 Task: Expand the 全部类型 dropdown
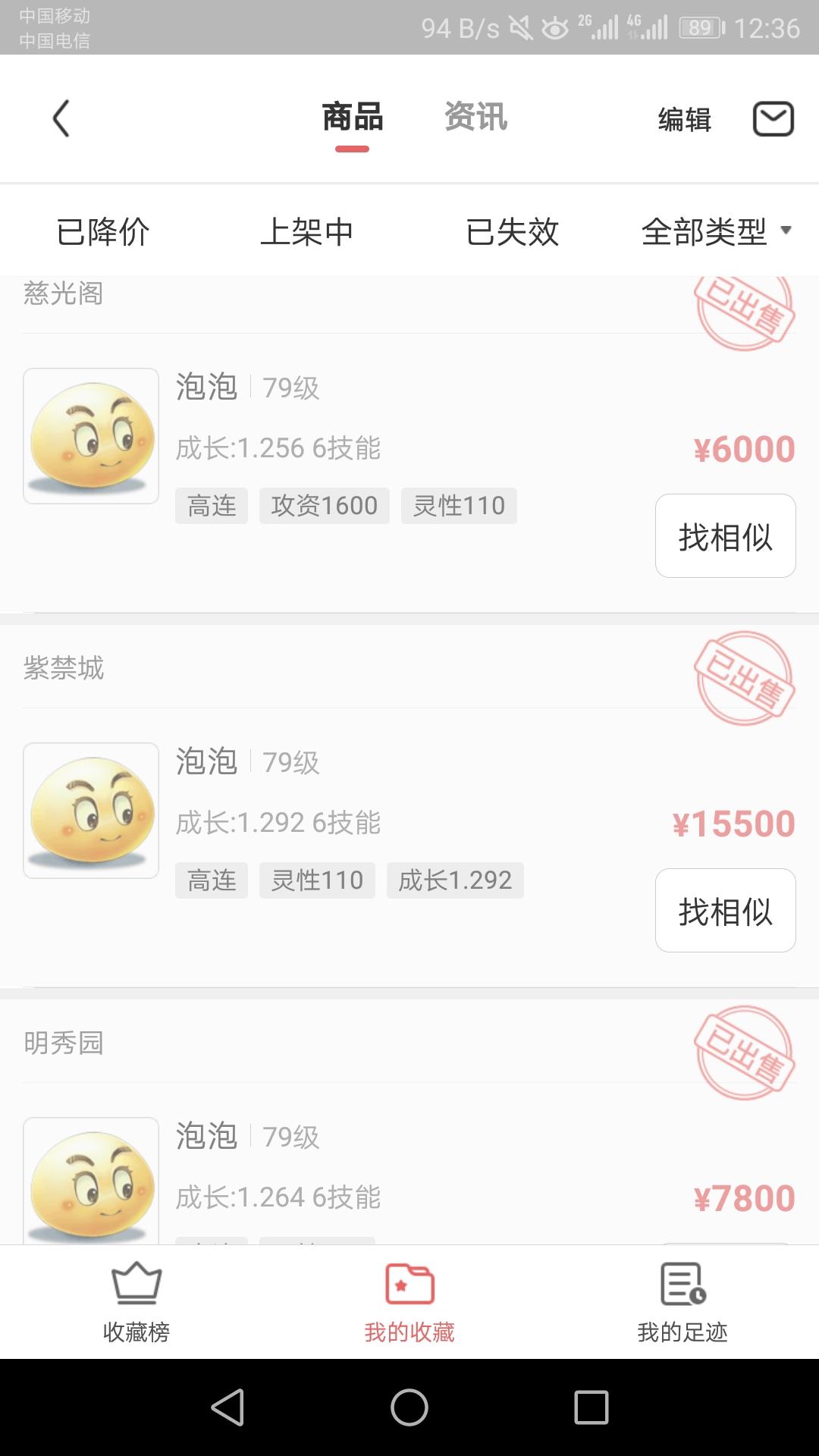tap(716, 231)
